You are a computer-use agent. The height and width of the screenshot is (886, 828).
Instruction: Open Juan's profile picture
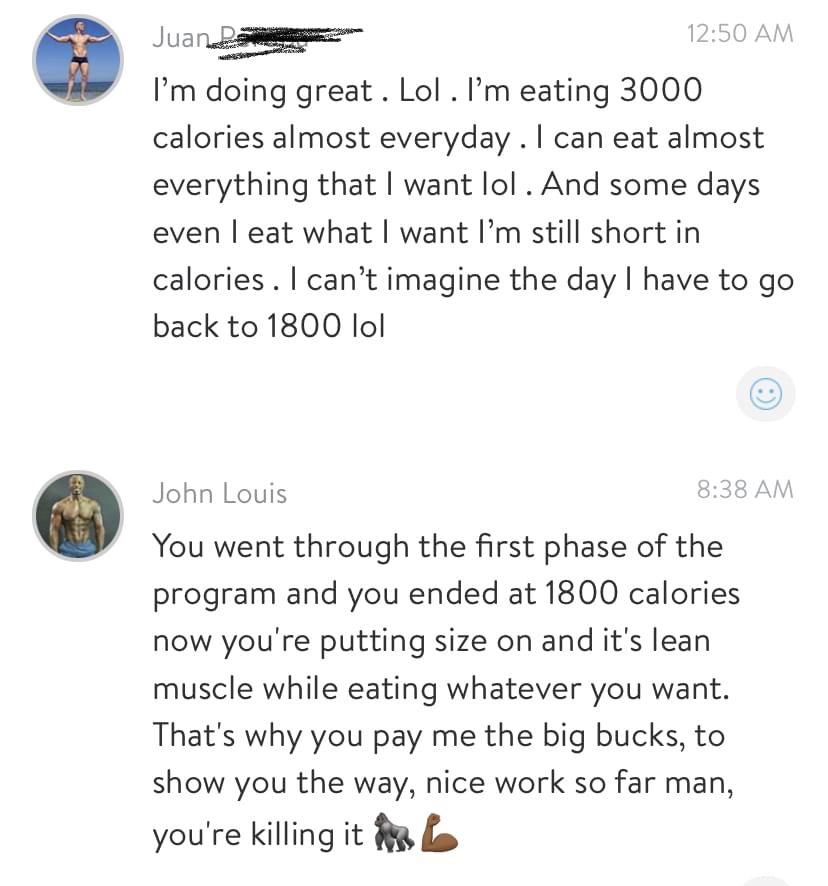78,60
